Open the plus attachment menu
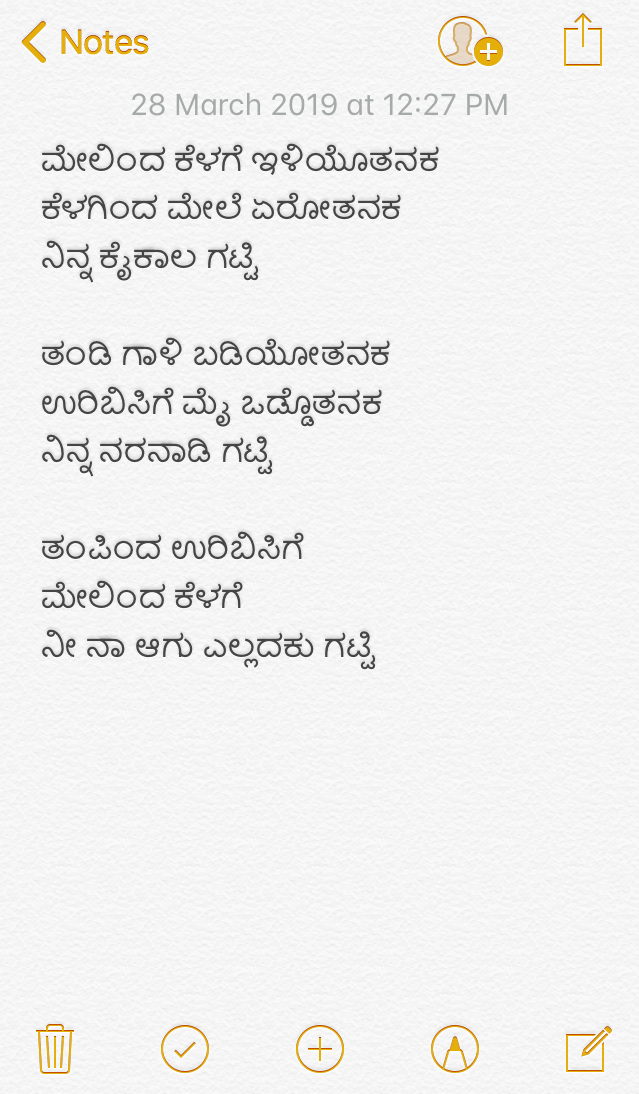The image size is (639, 1094). (320, 1049)
